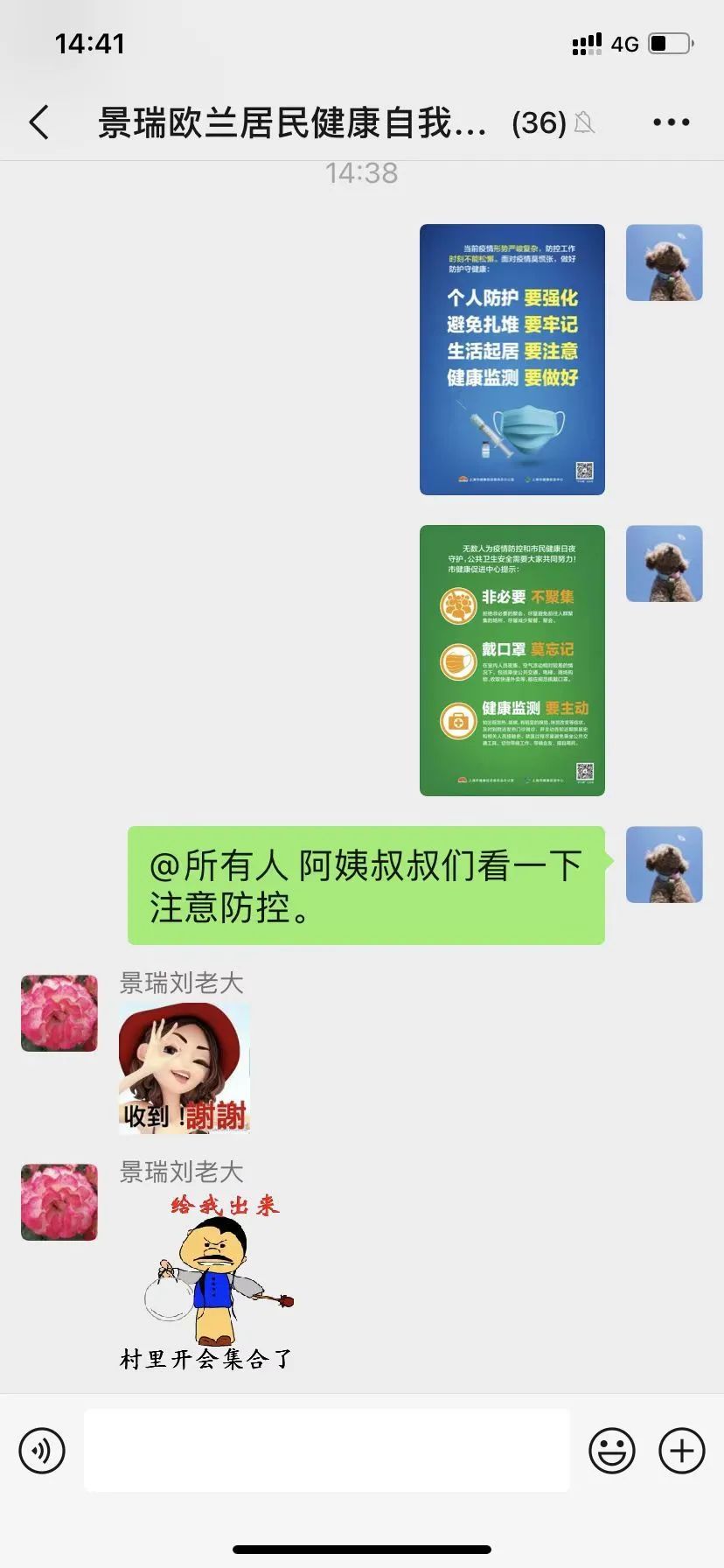Viewport: 724px width, 1568px height.
Task: Tap the message text input field
Action: pyautogui.click(x=327, y=1451)
